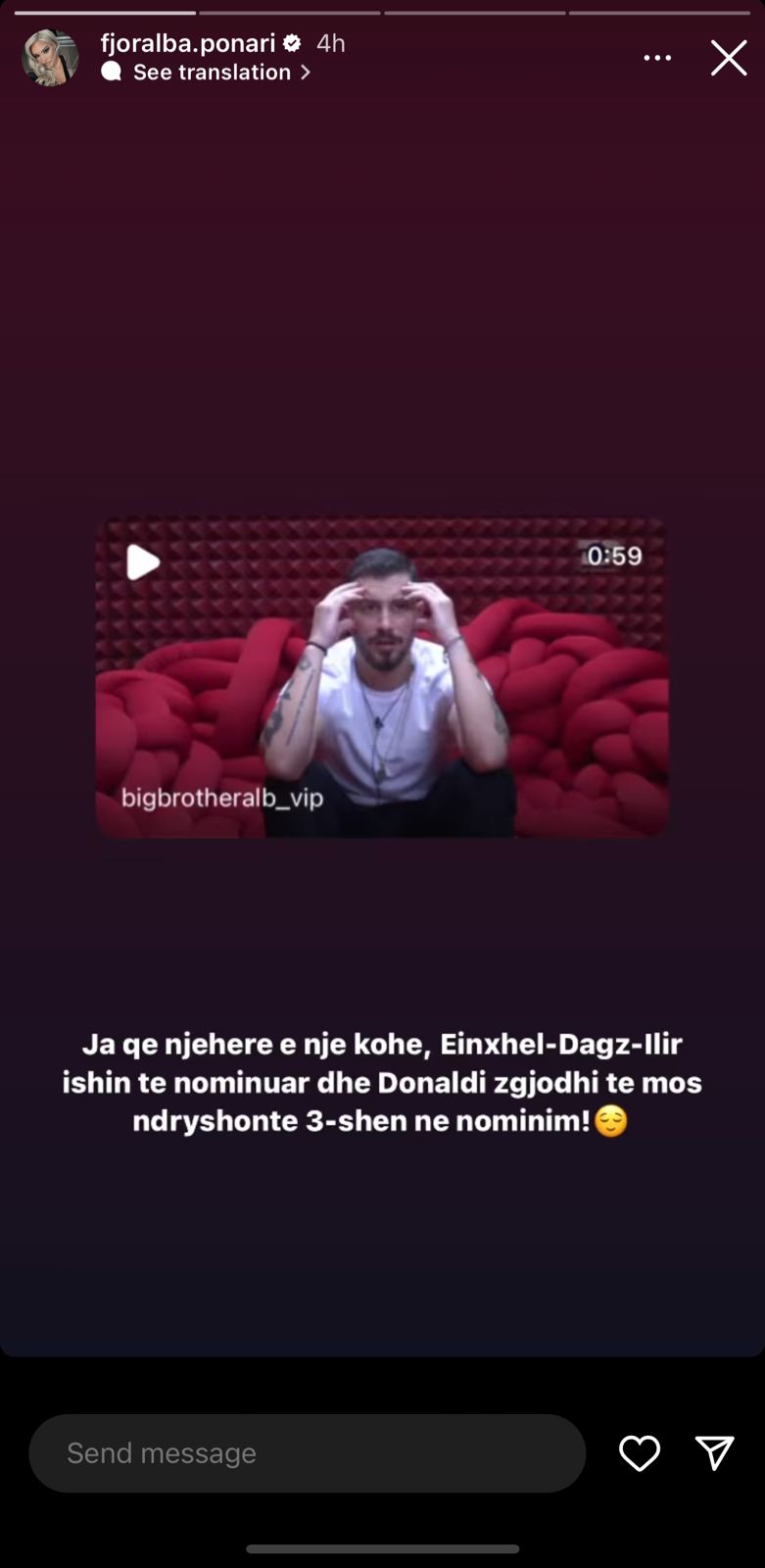
Task: Open fjoralba.ponari's profile picture
Action: tap(50, 58)
